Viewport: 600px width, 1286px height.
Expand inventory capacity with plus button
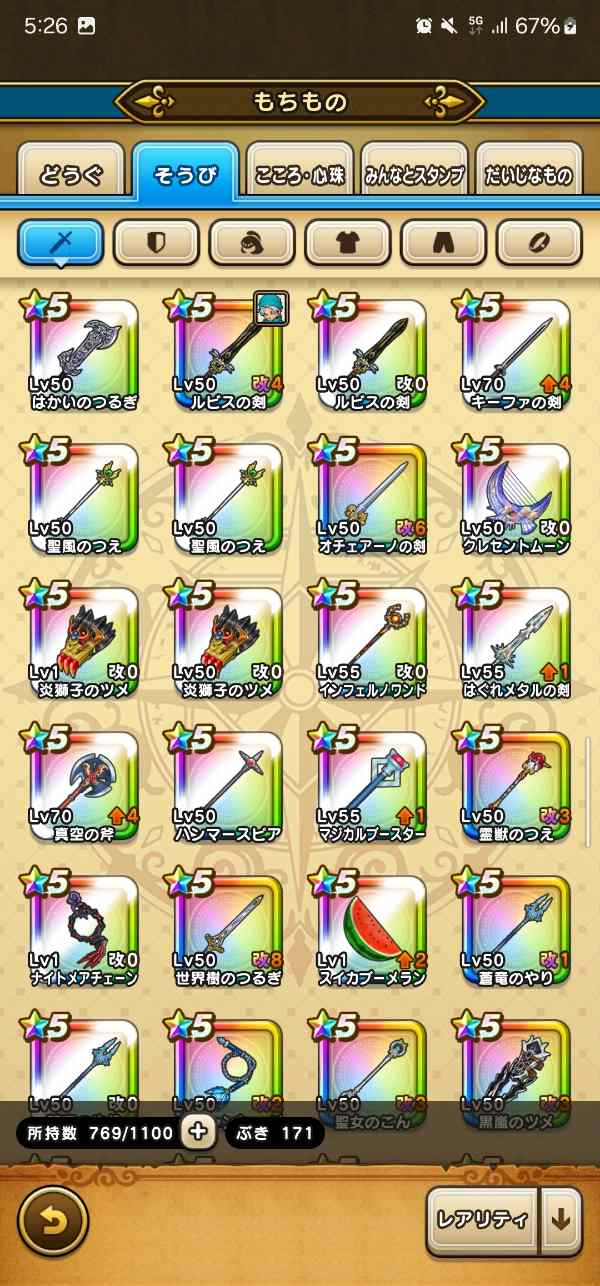[198, 1132]
